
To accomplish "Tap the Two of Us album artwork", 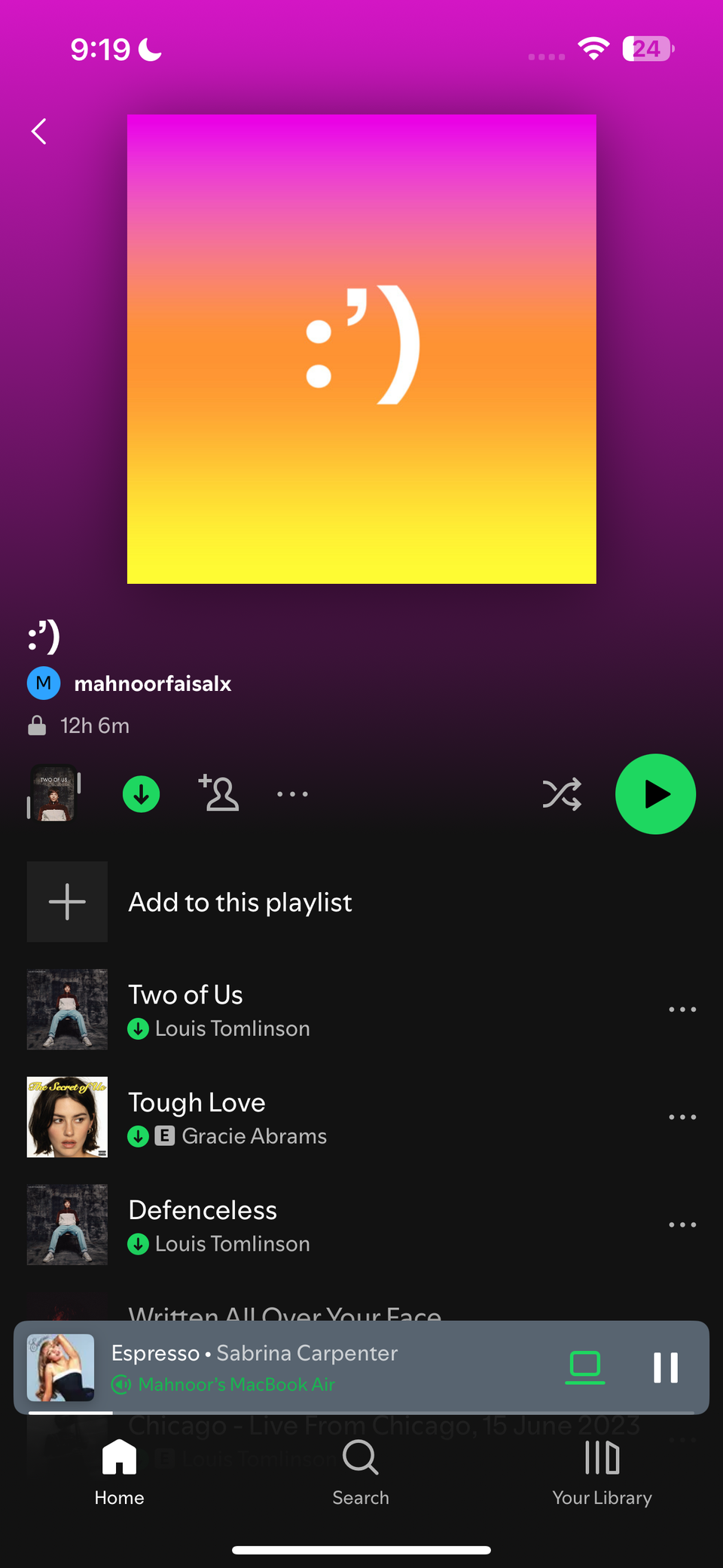I will pyautogui.click(x=67, y=1009).
